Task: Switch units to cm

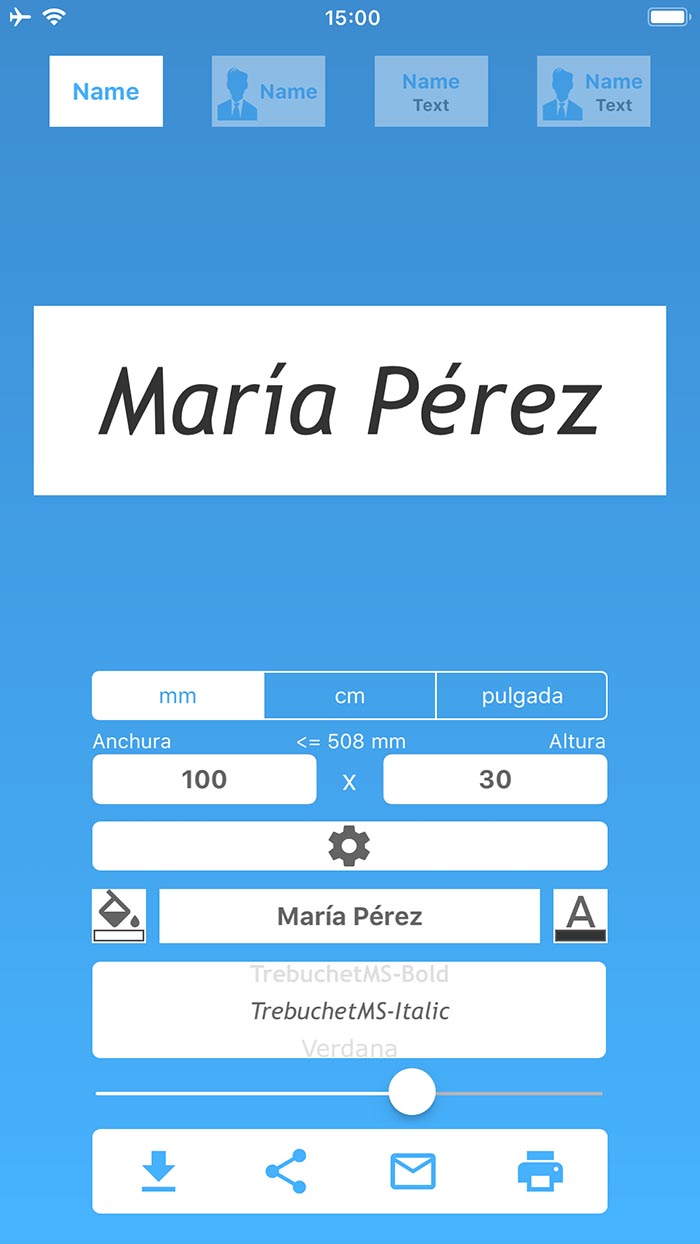Action: click(350, 696)
